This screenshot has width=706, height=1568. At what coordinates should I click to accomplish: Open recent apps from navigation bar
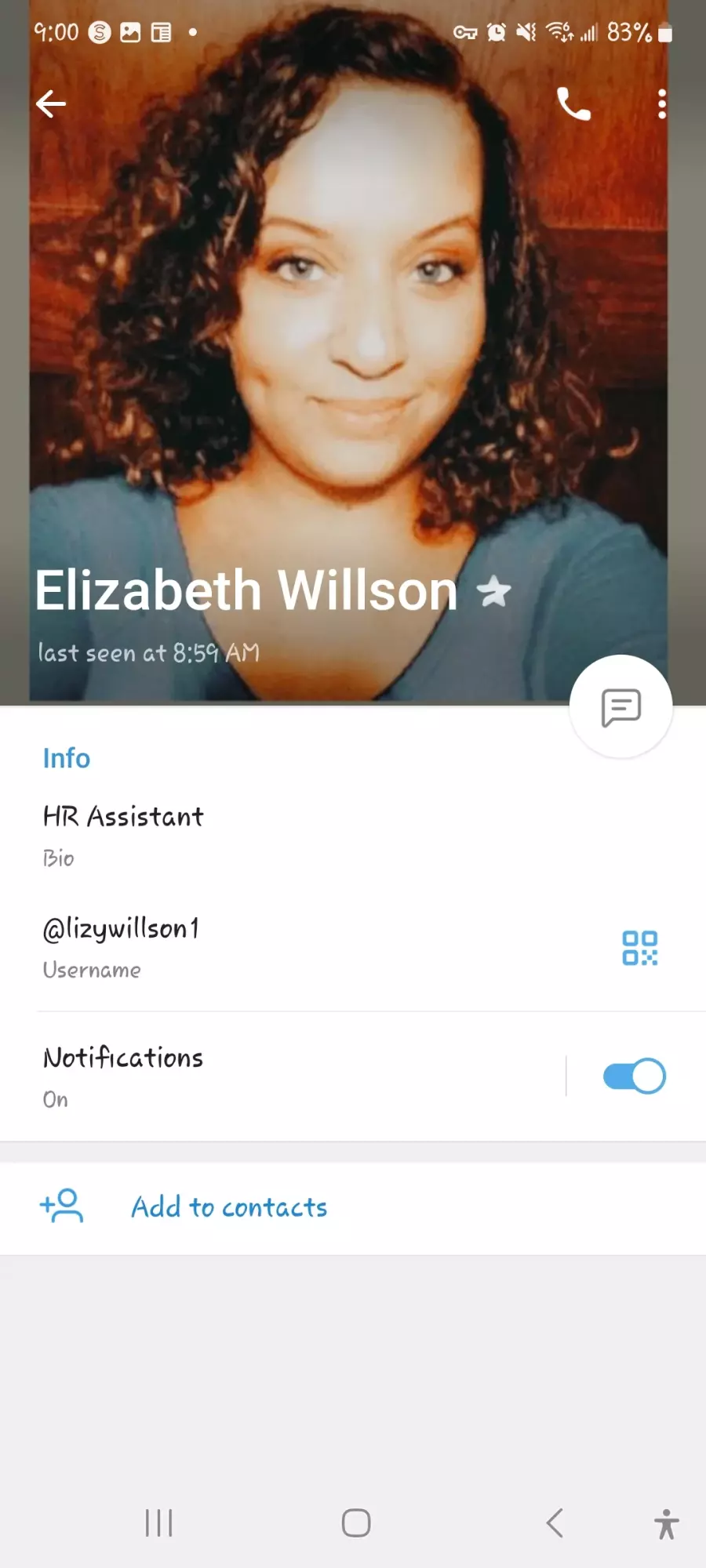click(x=158, y=1523)
